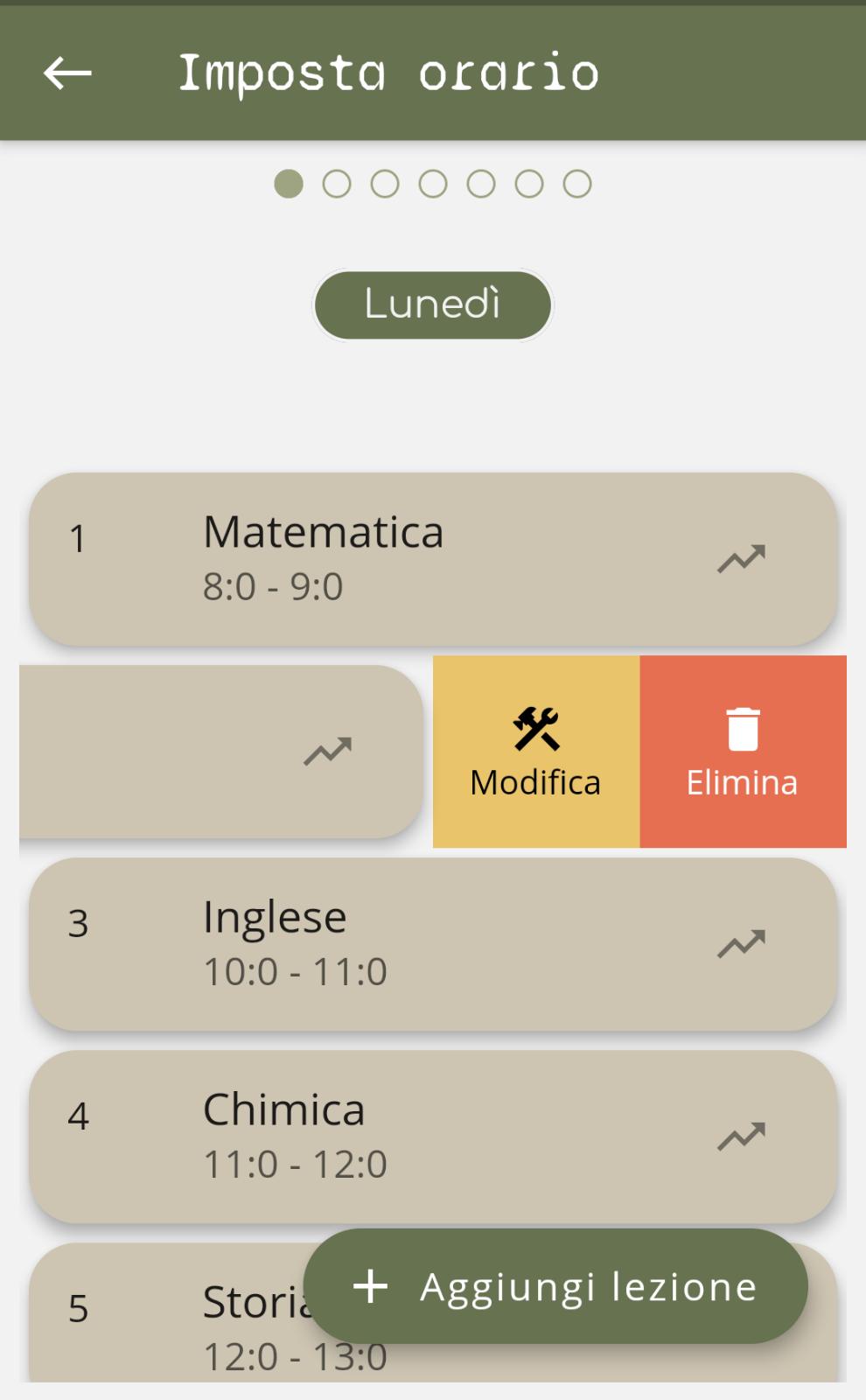Tap the trend icon on Chimica
866x1400 pixels.
741,1136
